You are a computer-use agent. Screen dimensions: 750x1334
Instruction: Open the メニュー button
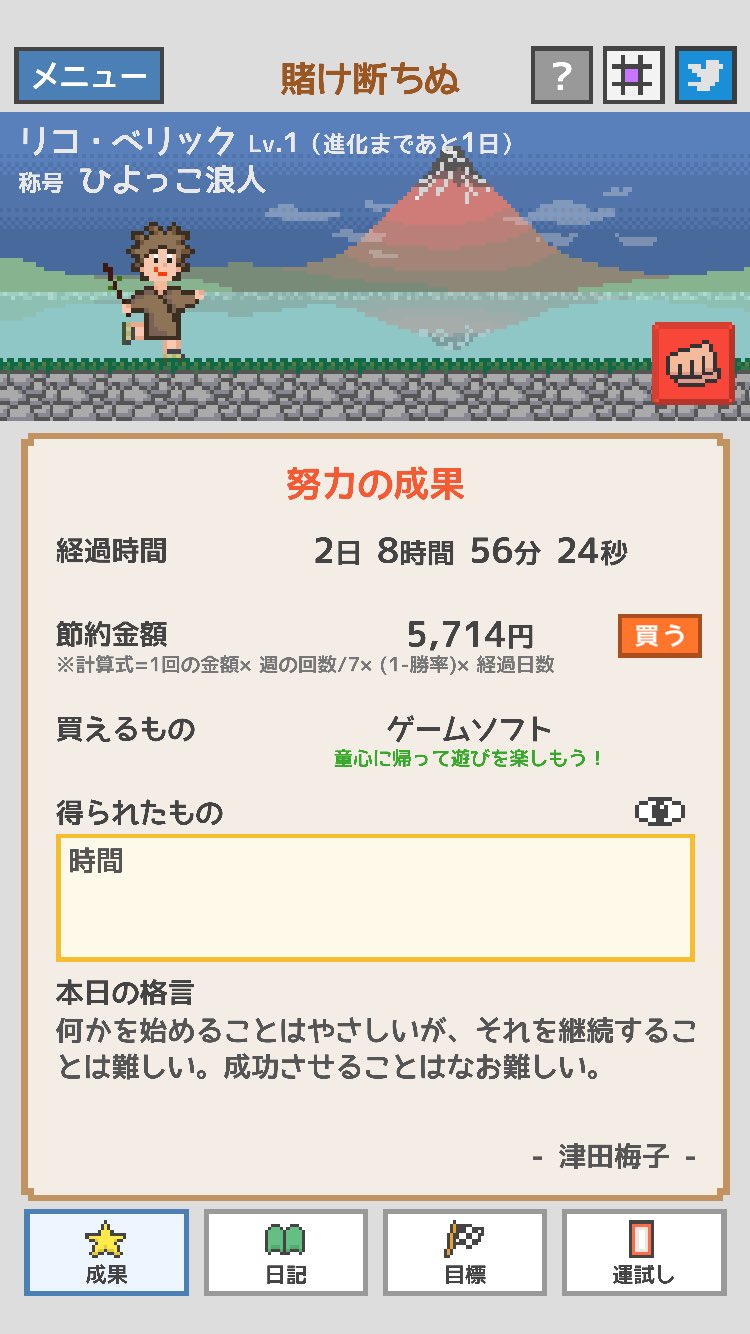[x=89, y=76]
